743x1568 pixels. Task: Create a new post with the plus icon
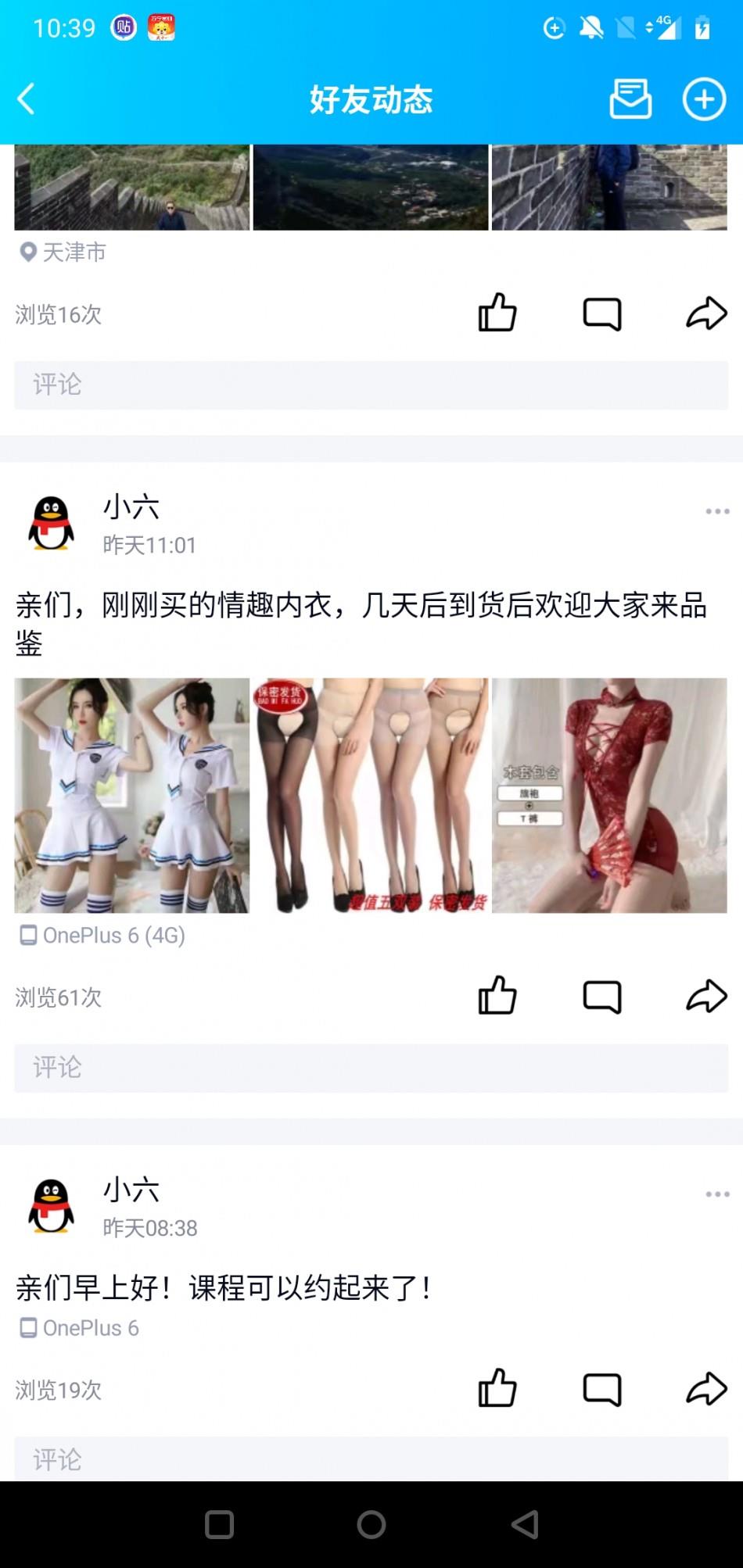pos(704,99)
